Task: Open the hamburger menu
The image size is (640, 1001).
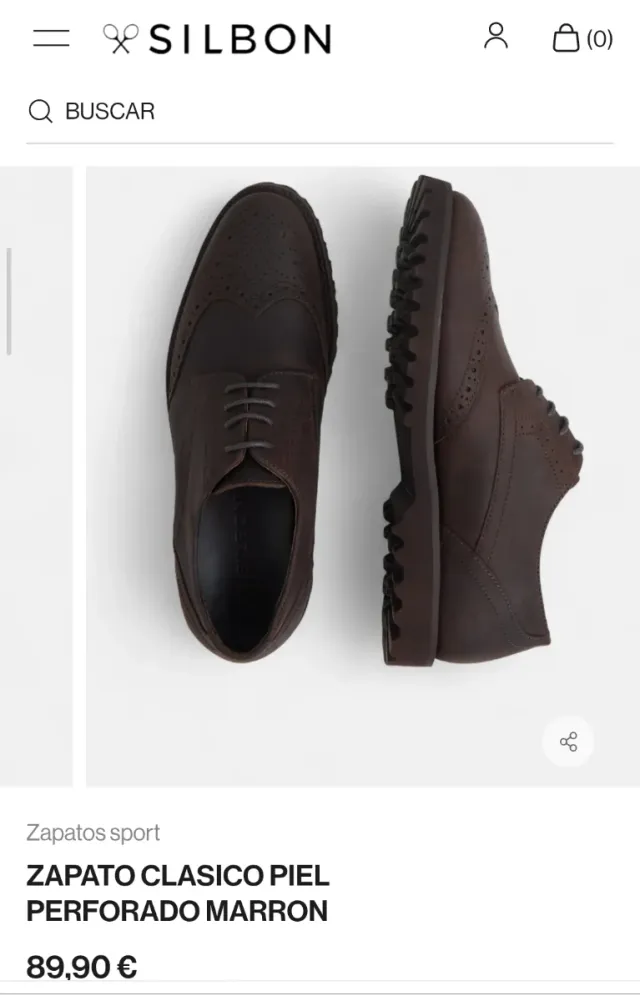Action: (51, 39)
